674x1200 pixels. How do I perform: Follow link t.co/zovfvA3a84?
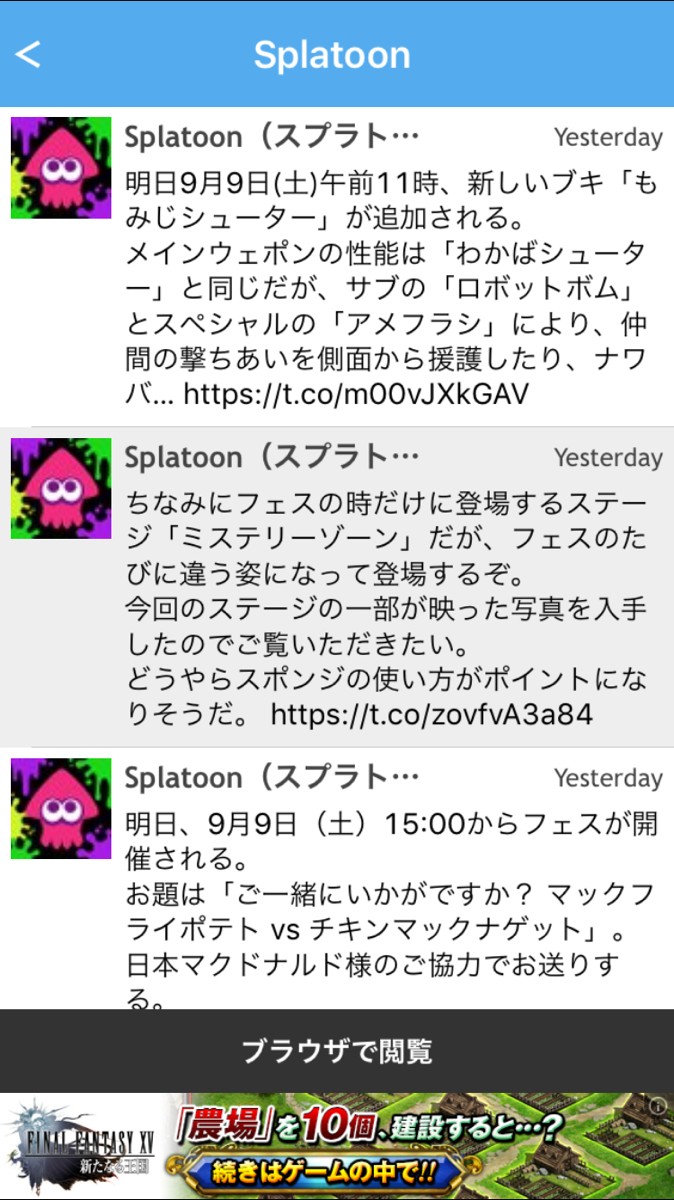[431, 714]
